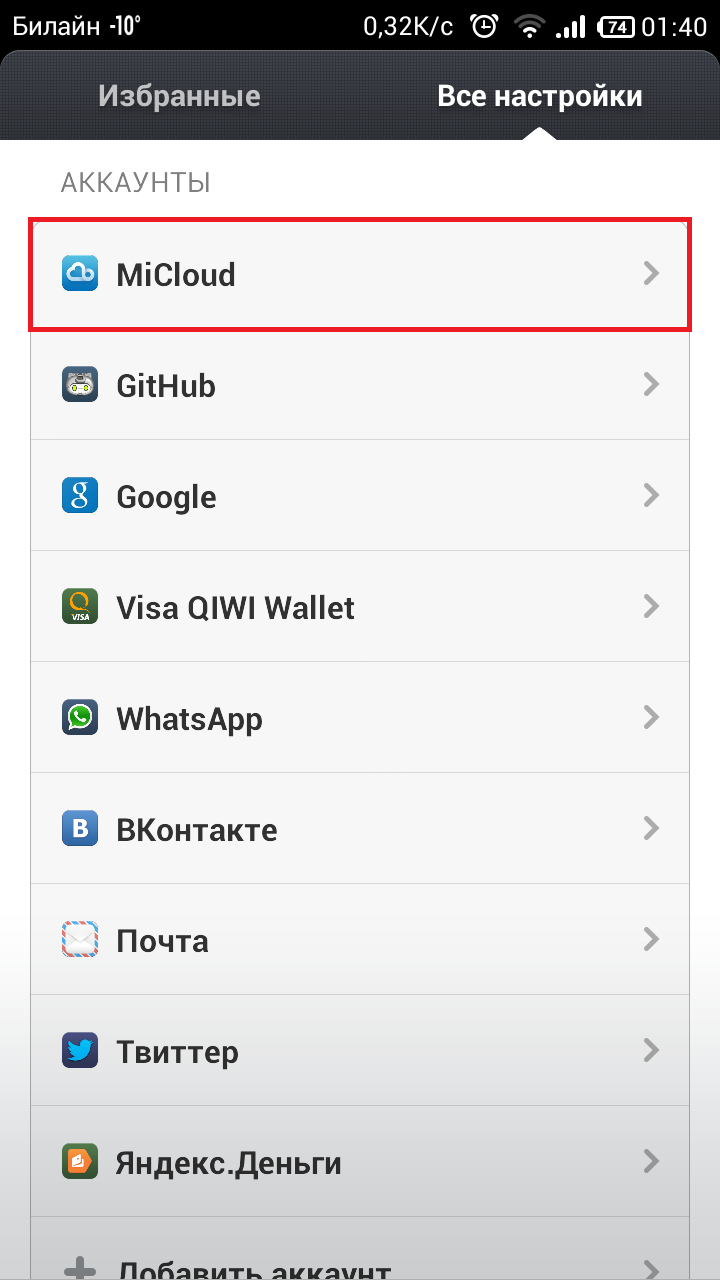The width and height of the screenshot is (720, 1280).
Task: Open Google account settings
Action: (x=360, y=496)
